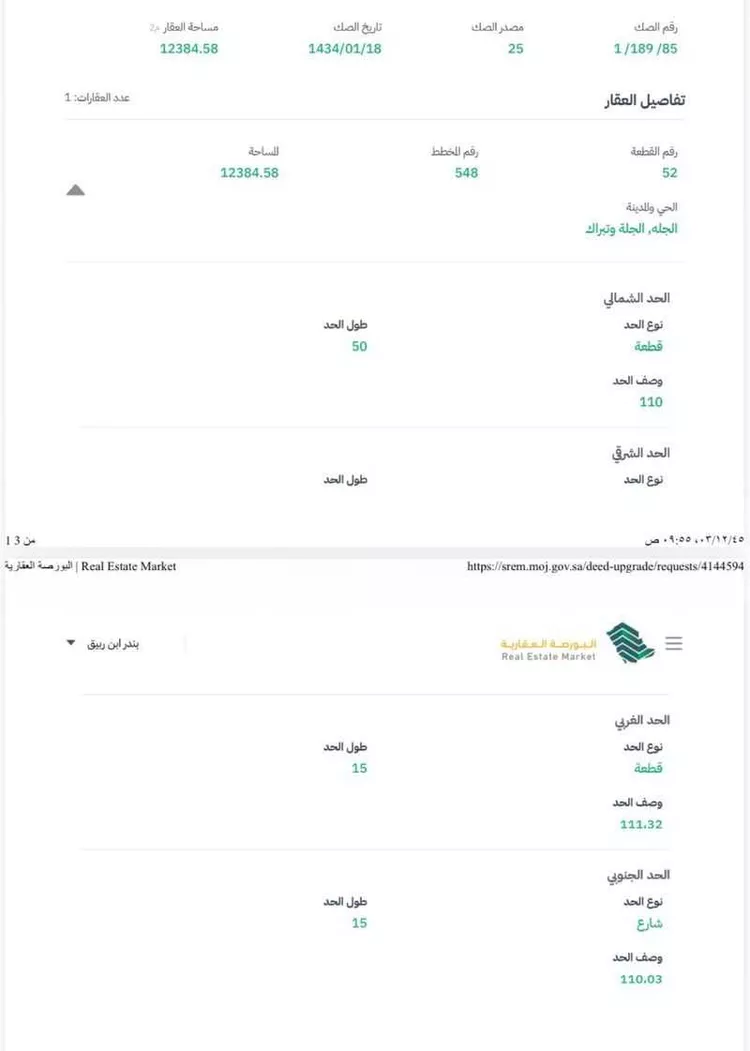This screenshot has height=1051, width=750.
Task: Click the Real Estate Market building emblem
Action: (x=630, y=643)
